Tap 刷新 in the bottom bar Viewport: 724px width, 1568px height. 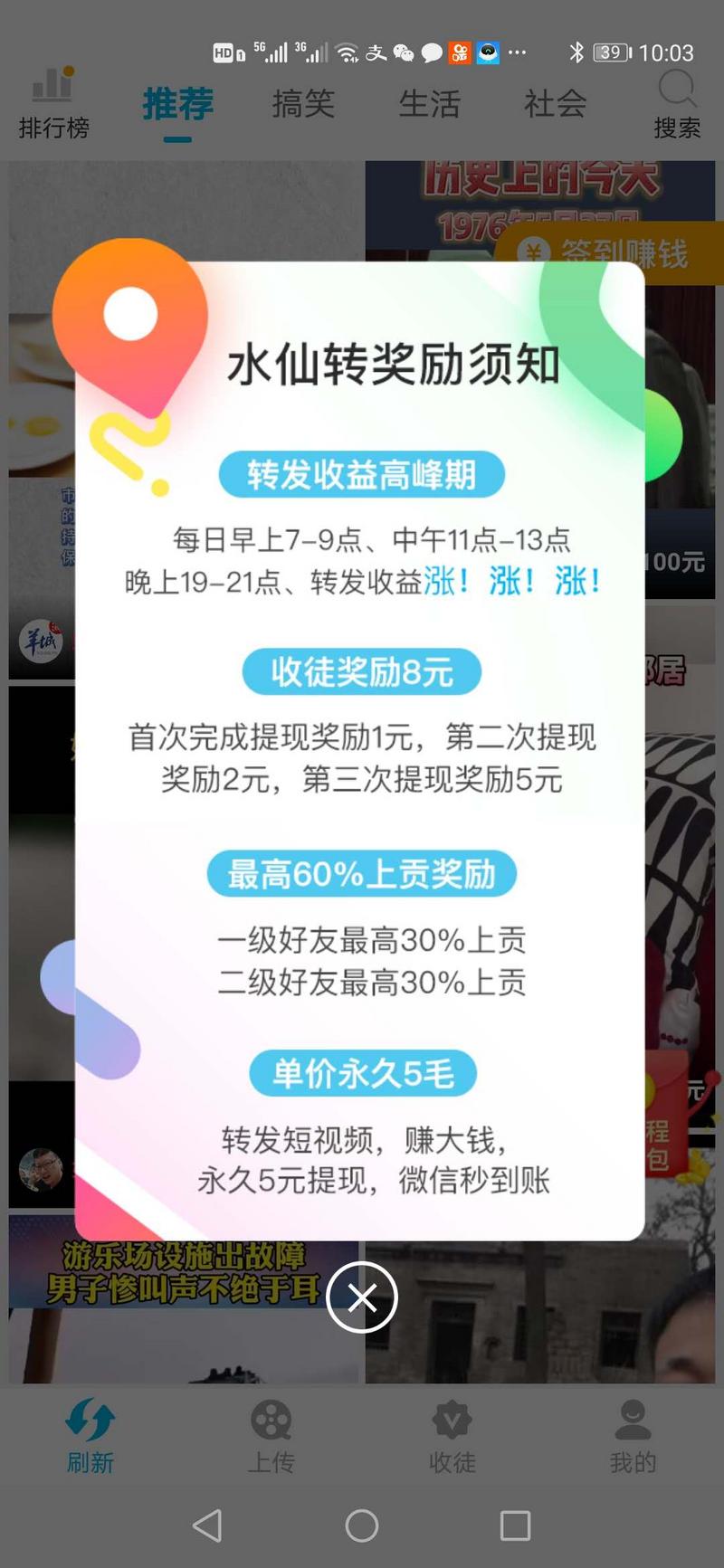click(90, 1436)
